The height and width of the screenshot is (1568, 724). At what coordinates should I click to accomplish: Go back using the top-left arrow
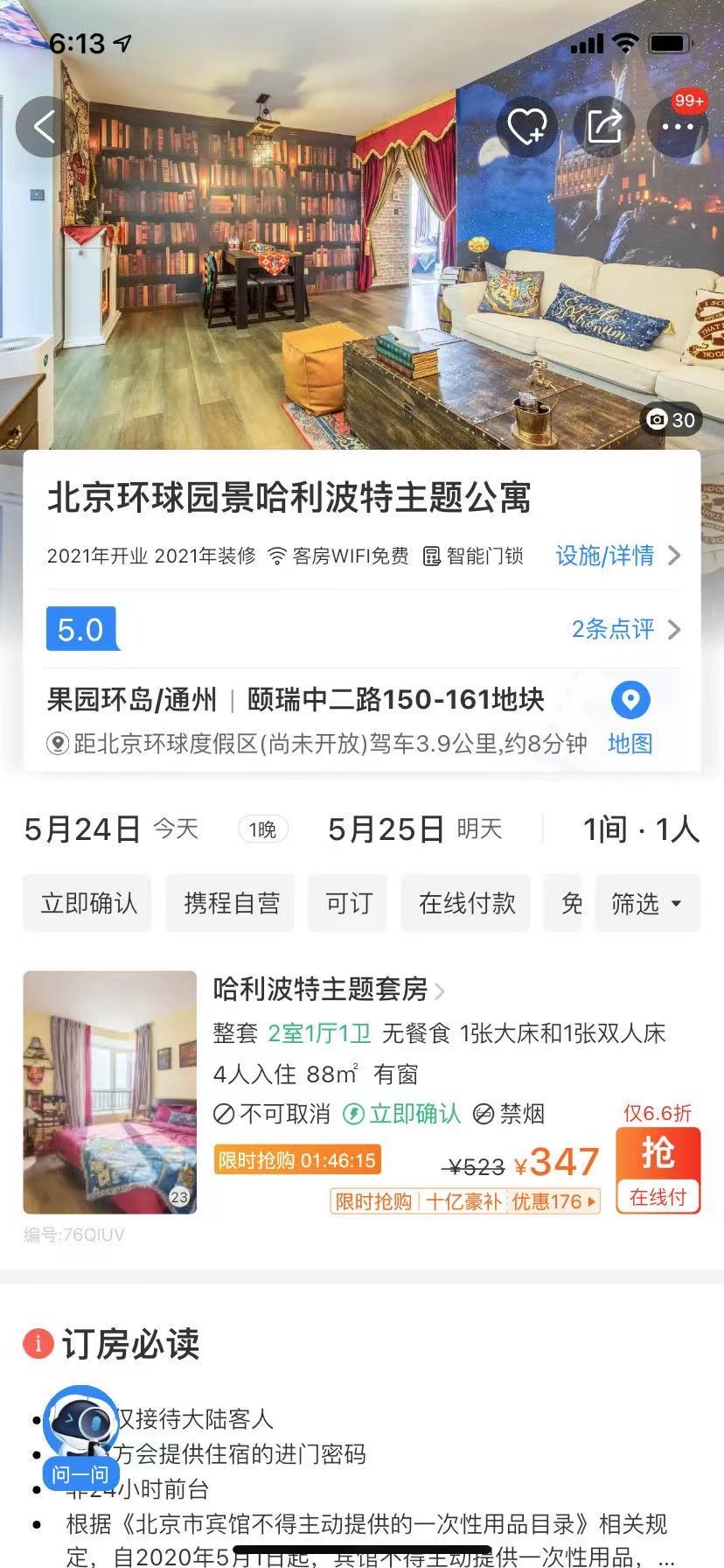click(x=44, y=127)
